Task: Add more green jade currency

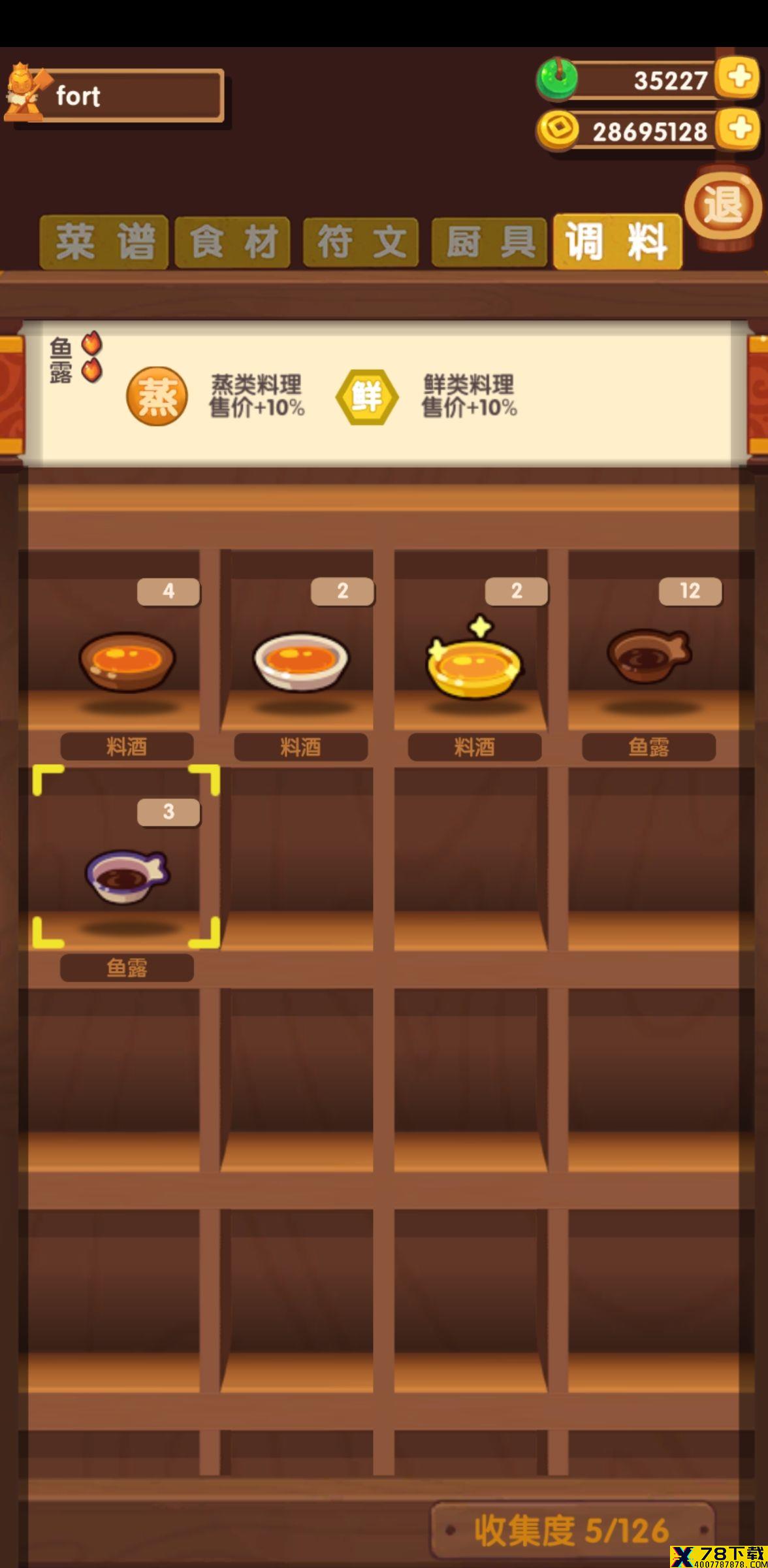Action: coord(739,78)
